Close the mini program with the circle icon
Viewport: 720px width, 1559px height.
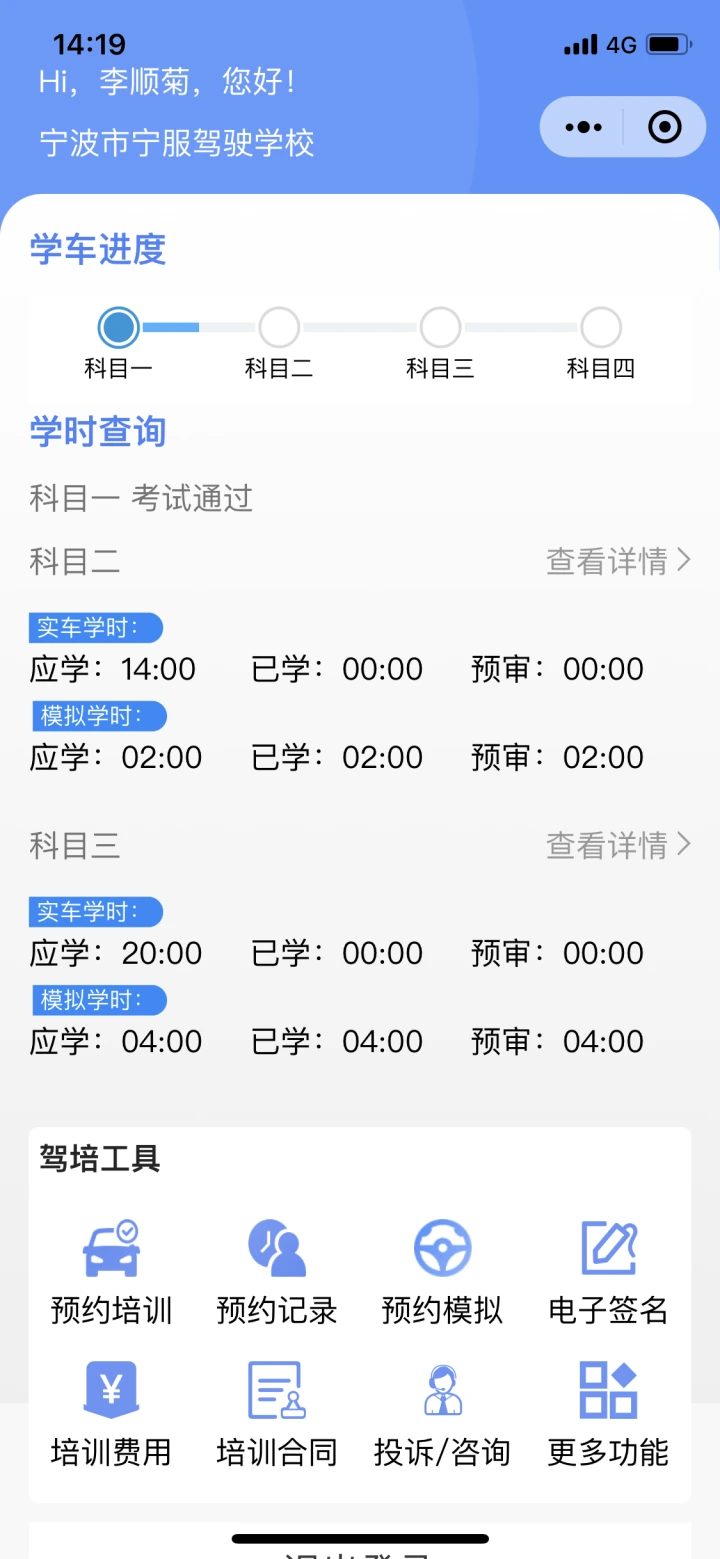665,127
